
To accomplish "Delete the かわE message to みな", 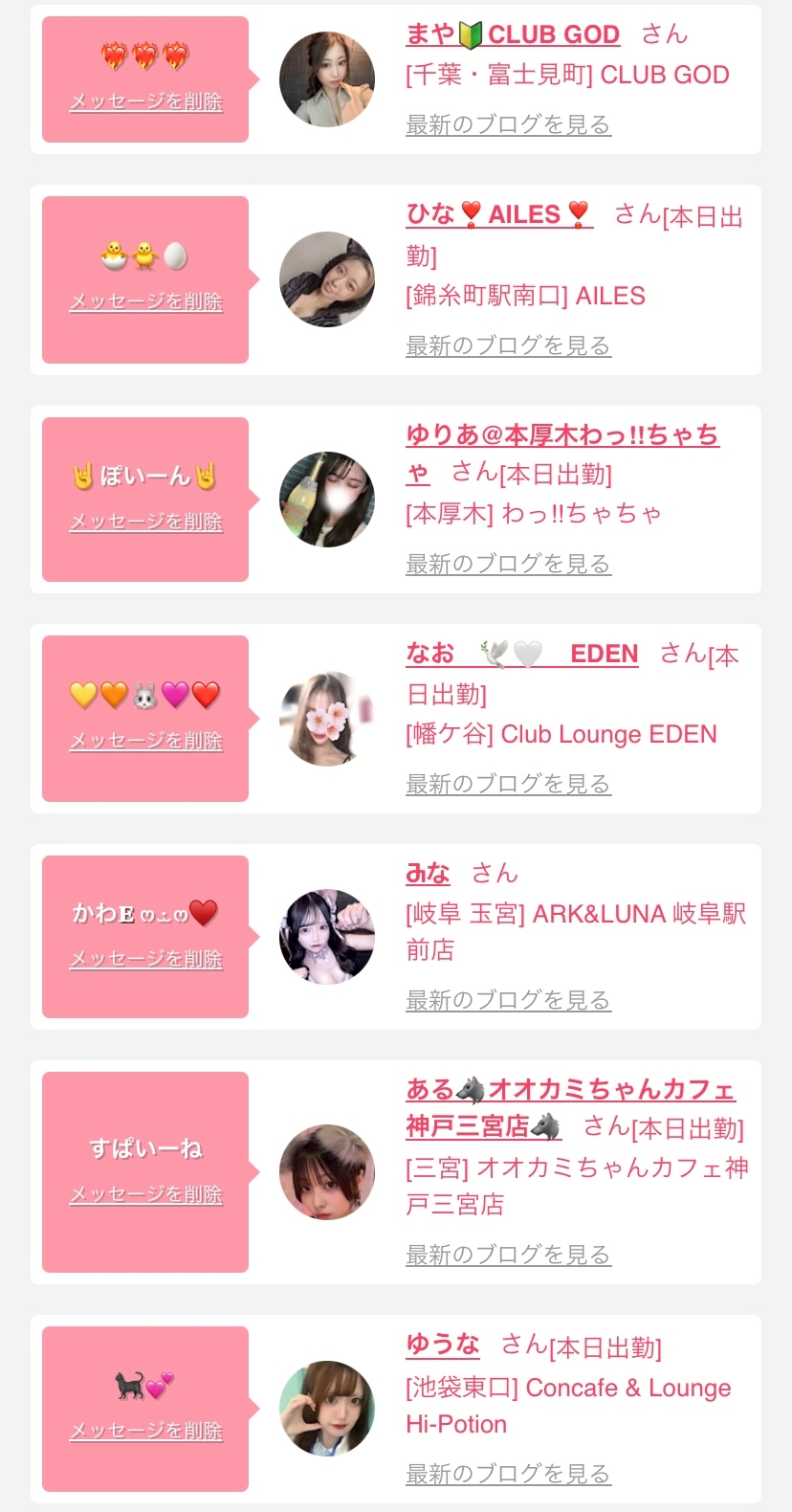I will [145, 959].
